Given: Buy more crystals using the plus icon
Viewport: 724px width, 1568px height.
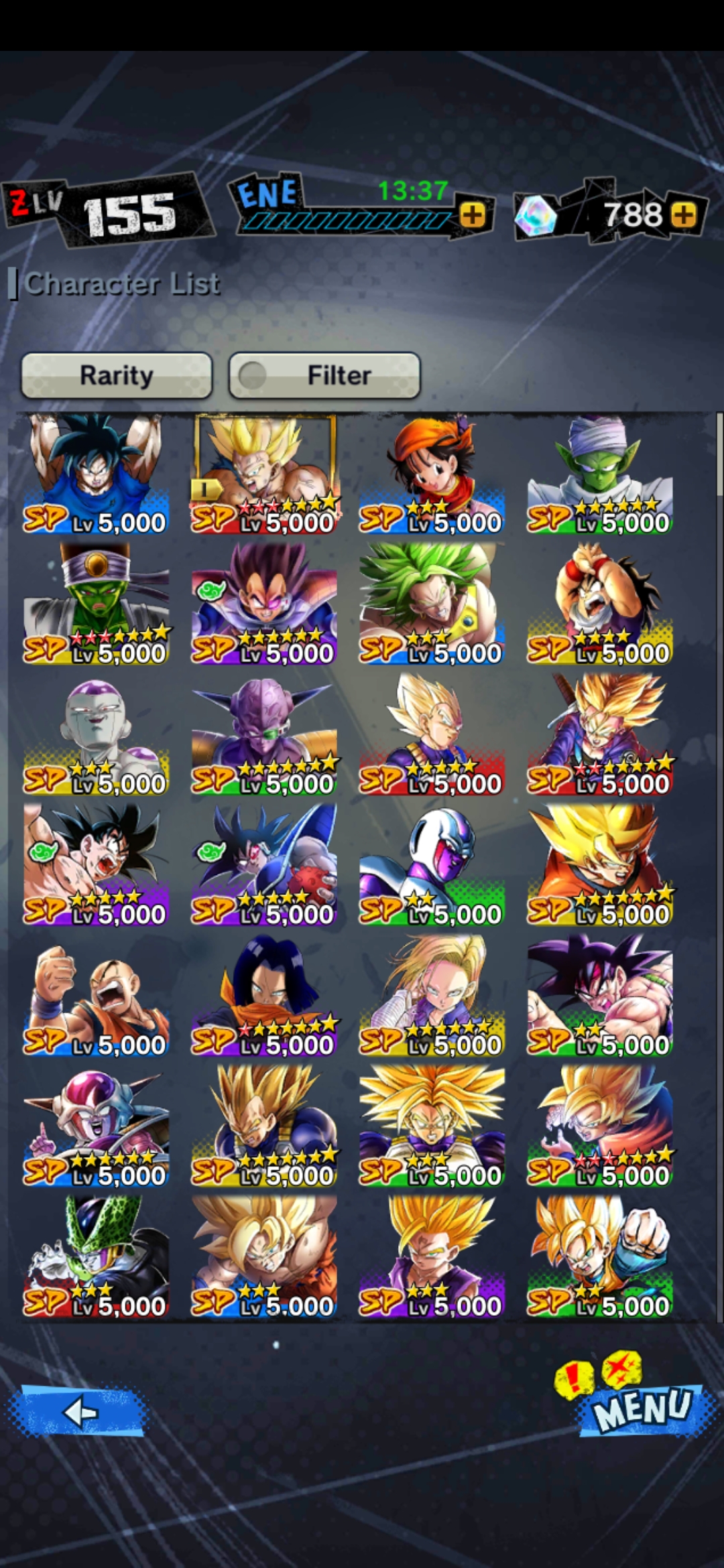Looking at the screenshot, I should (x=684, y=215).
